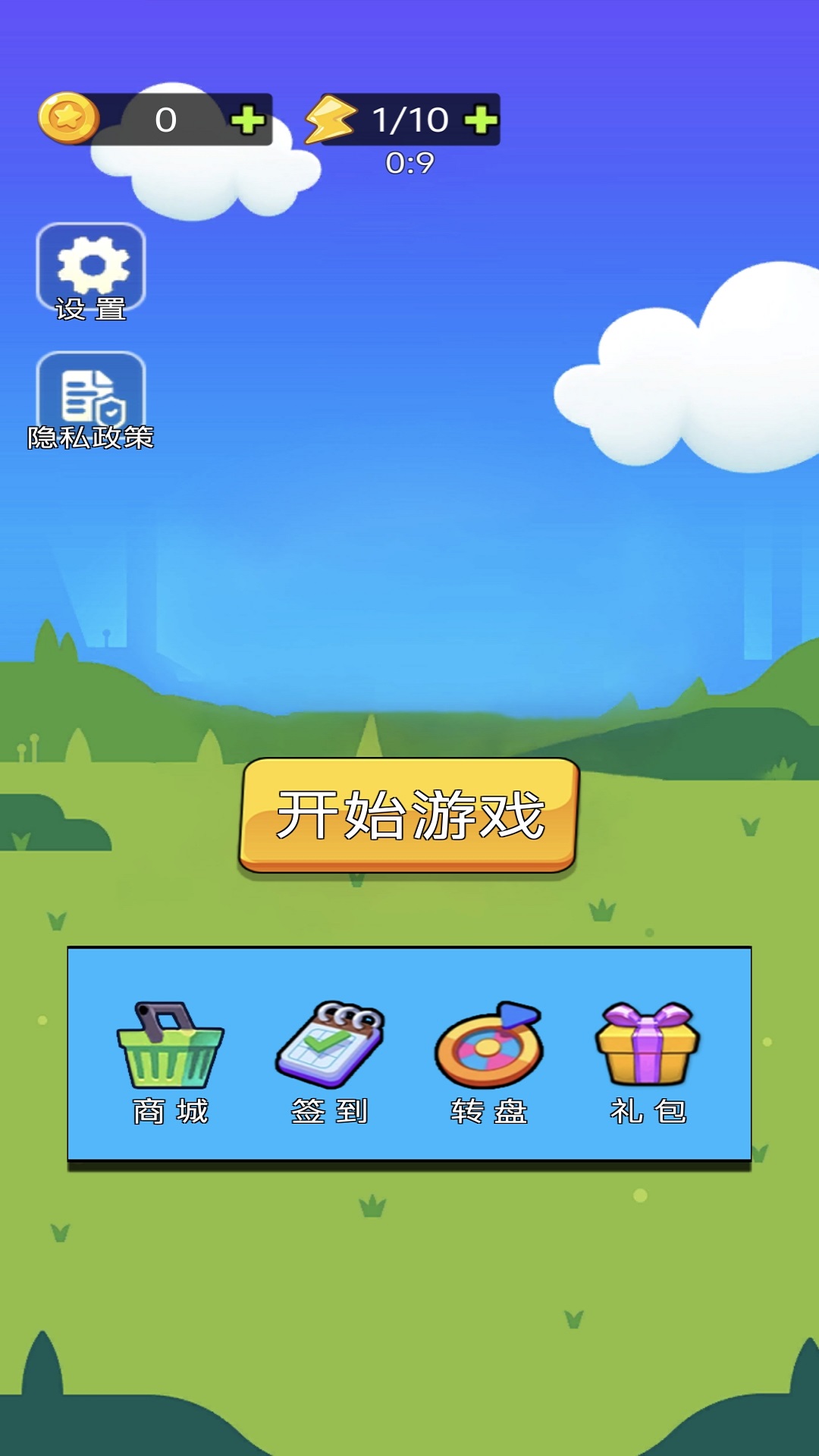Open 签到 daily check-in
This screenshot has height=1456, width=819.
330,1062
